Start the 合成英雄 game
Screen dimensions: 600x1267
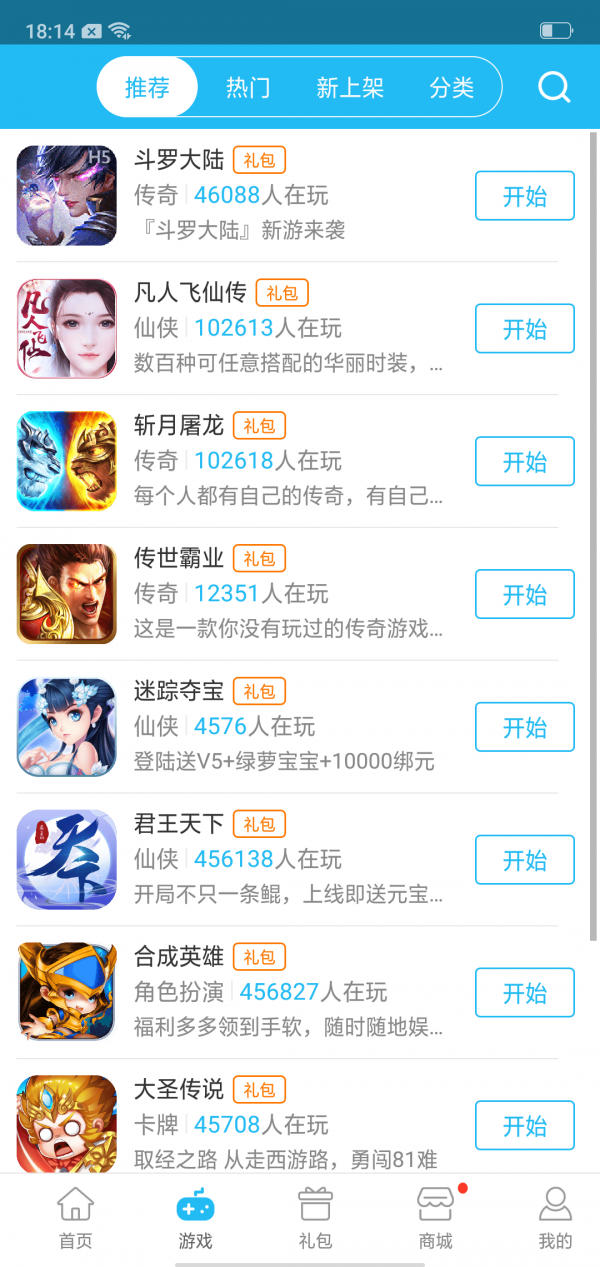pos(524,993)
